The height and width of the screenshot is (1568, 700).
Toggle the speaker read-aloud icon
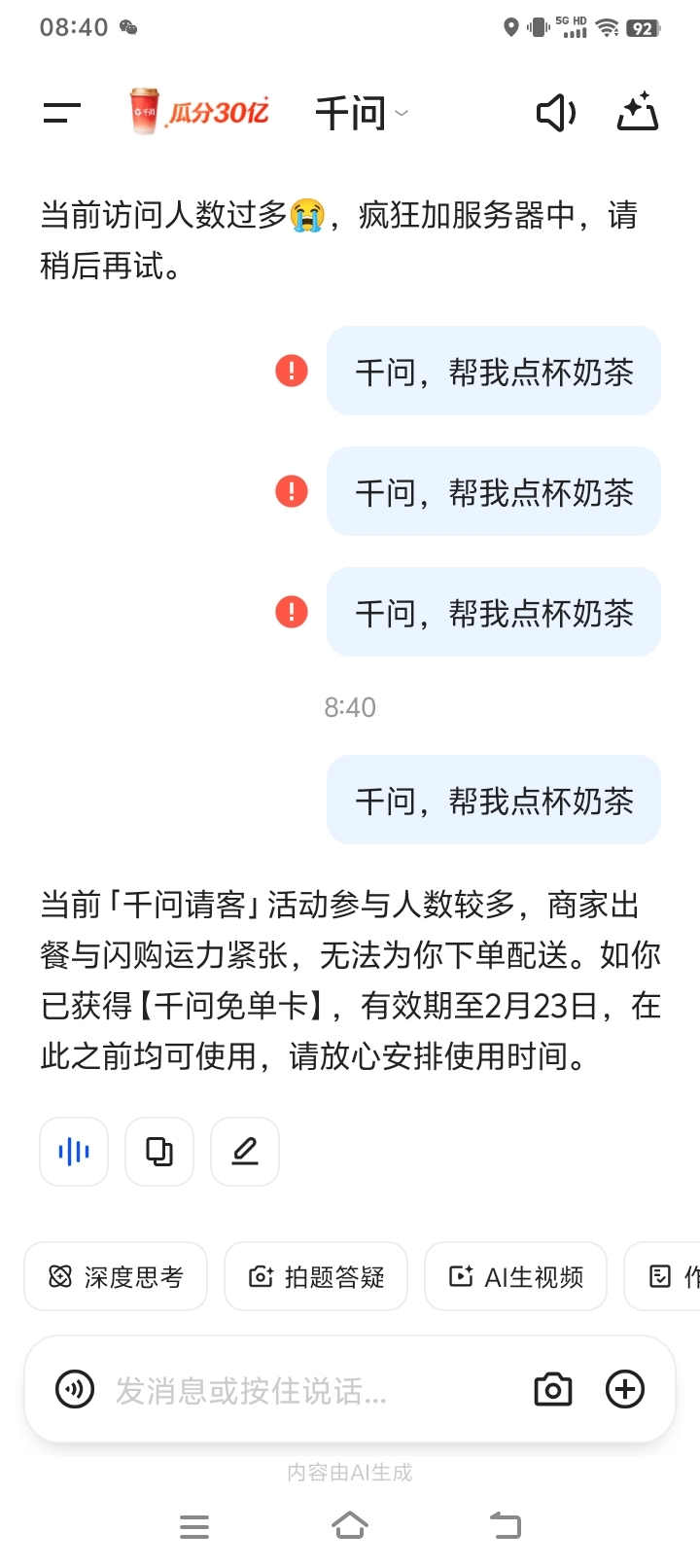point(556,113)
